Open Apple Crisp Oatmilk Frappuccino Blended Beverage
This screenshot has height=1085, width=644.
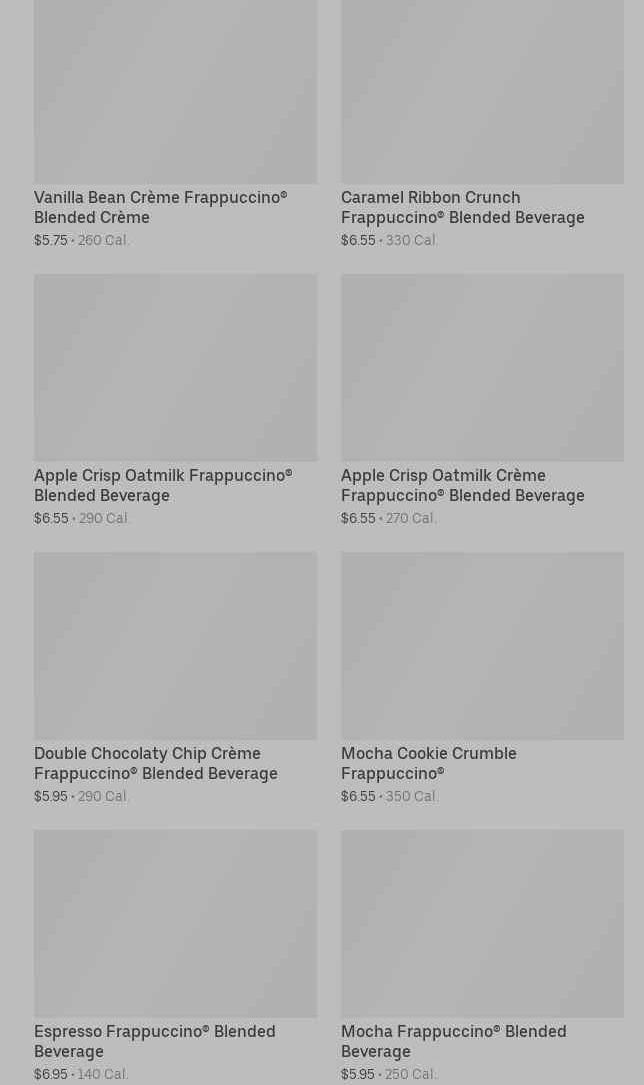[x=176, y=400]
